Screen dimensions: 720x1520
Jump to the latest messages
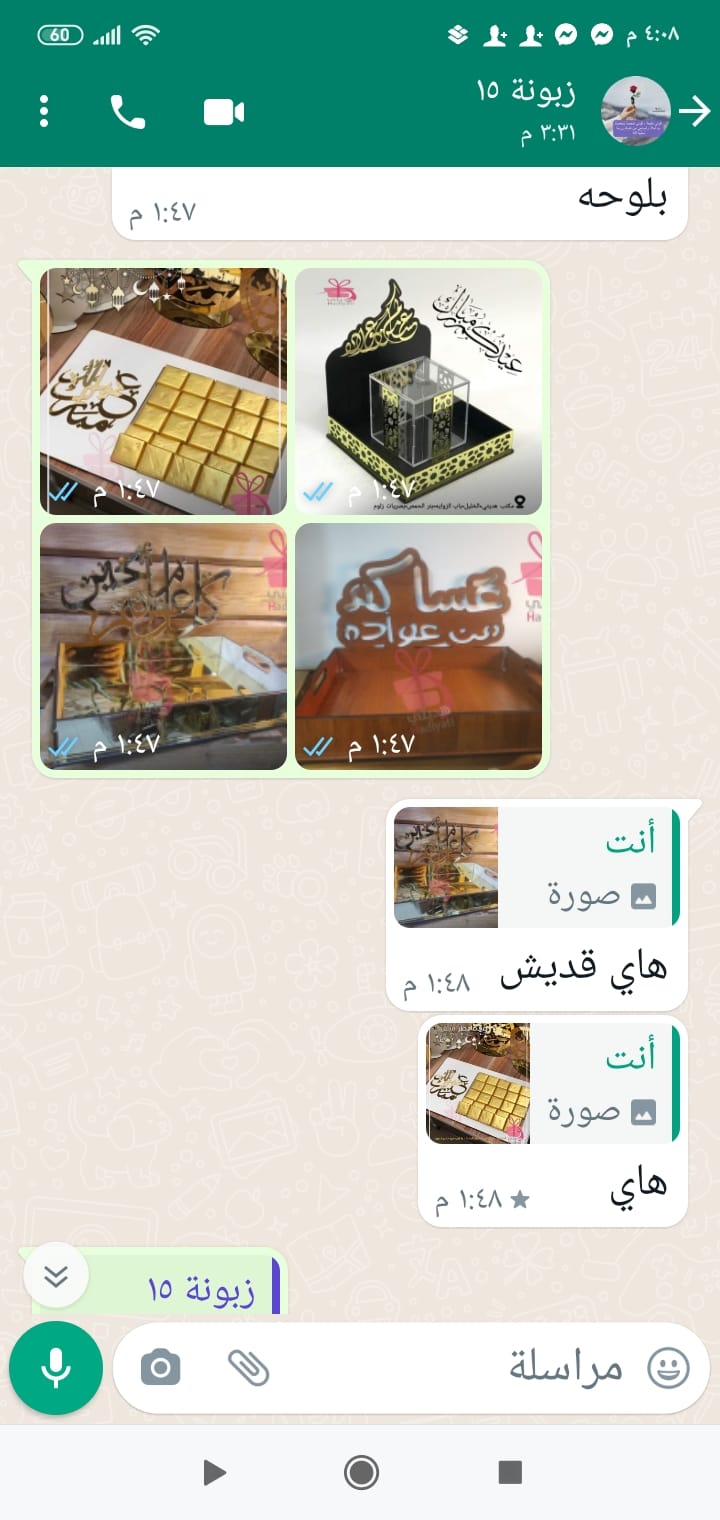coord(56,1275)
